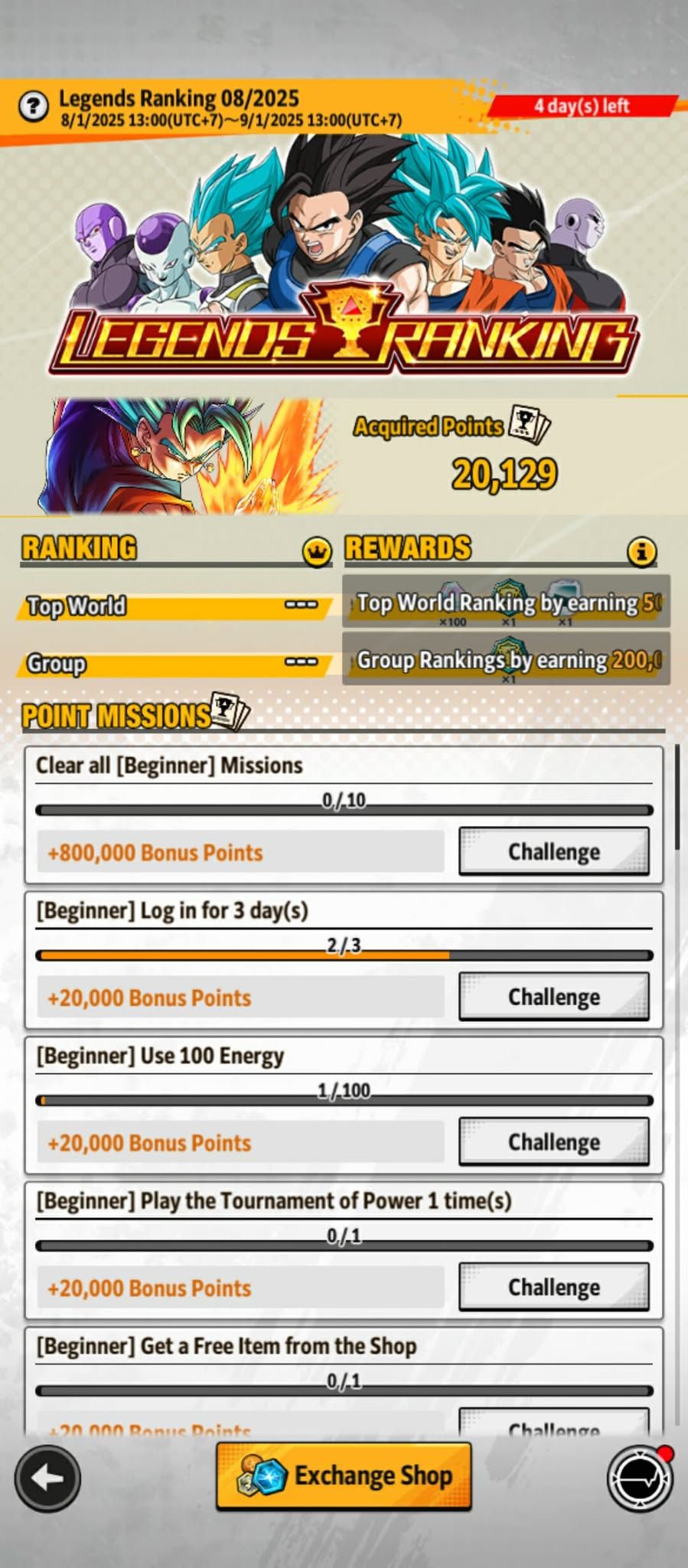This screenshot has height=1568, width=688.
Task: Open the Exchange Shop
Action: pos(344,1475)
